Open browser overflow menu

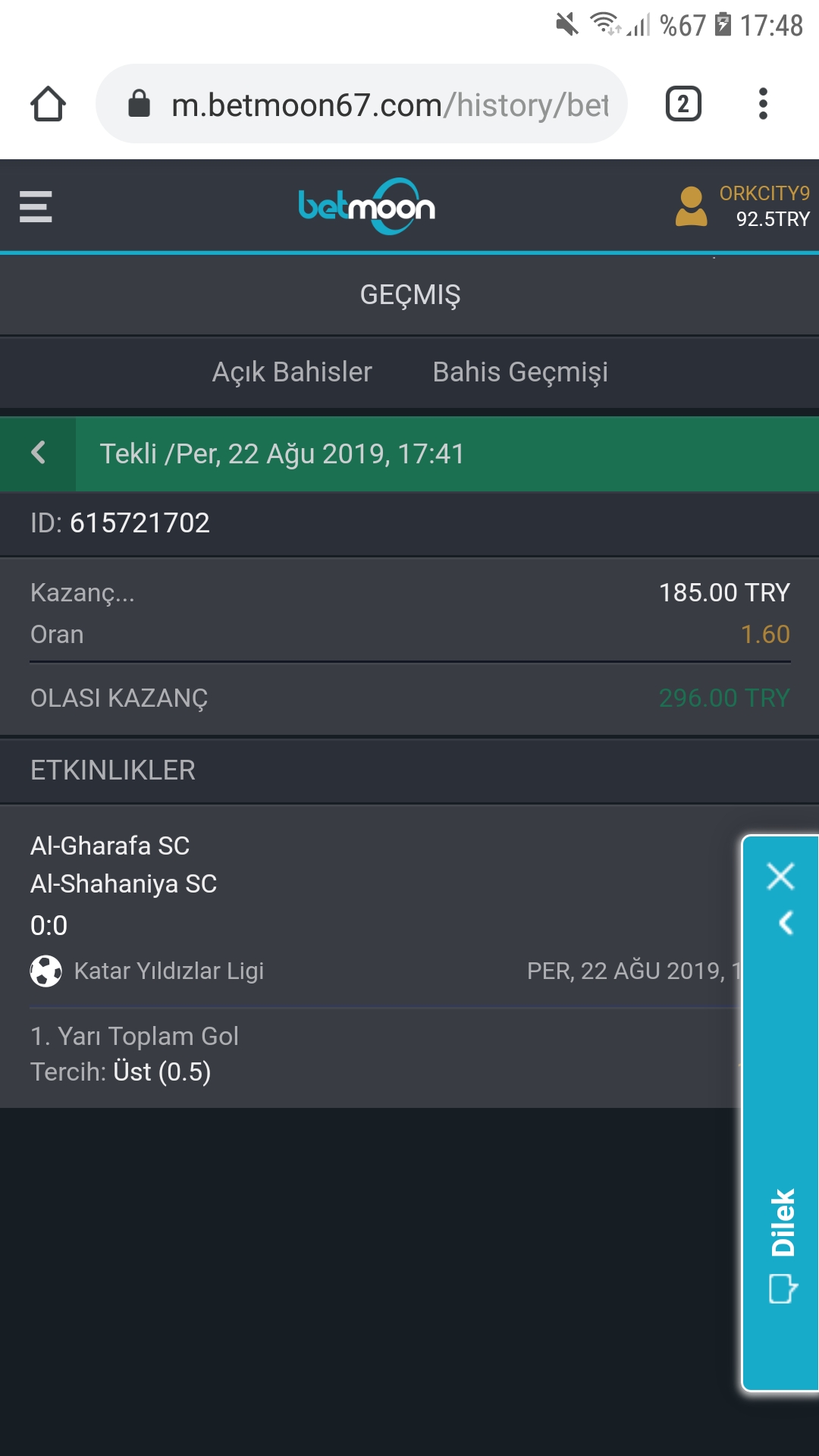click(x=763, y=104)
